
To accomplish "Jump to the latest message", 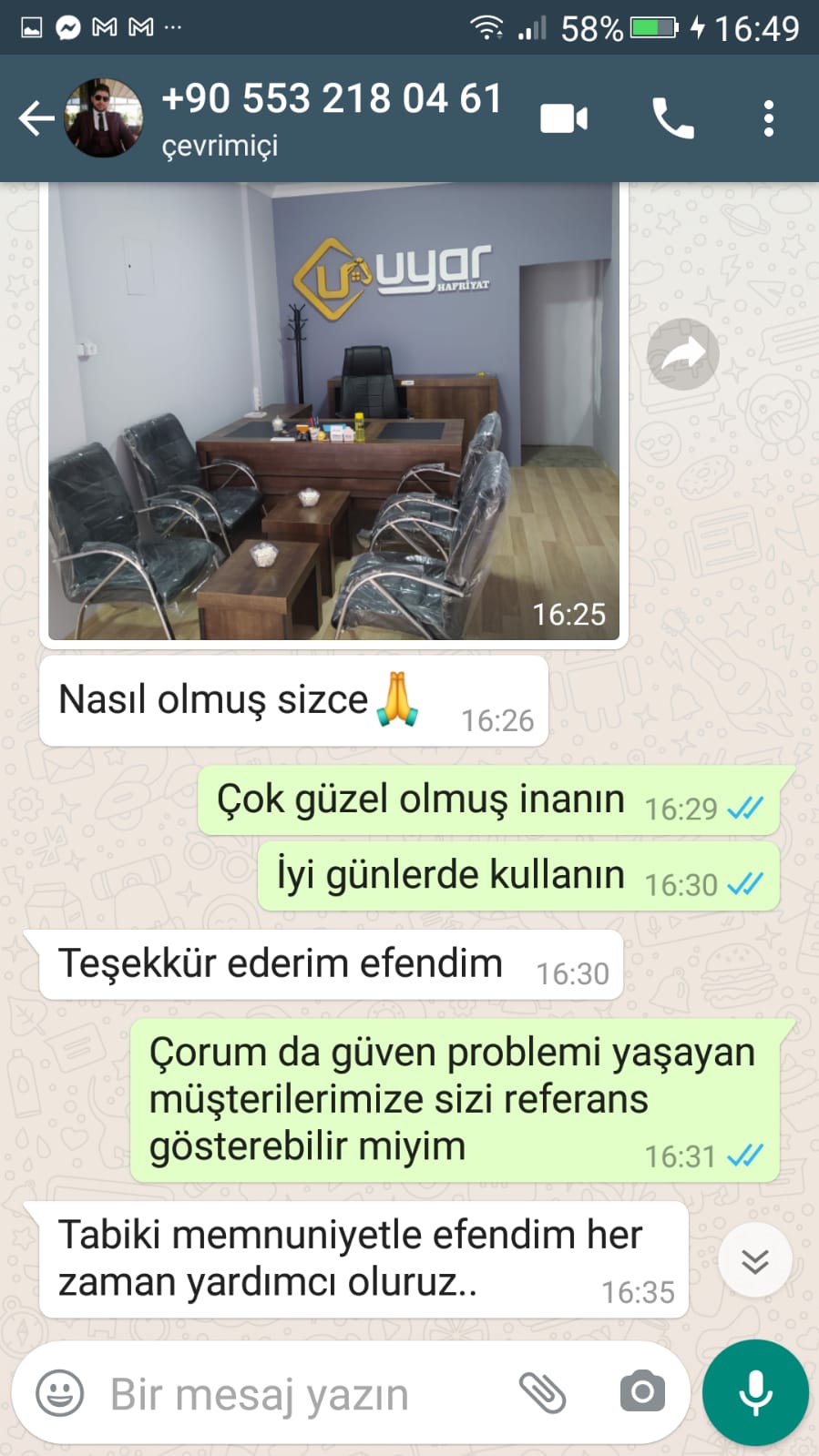I will tap(754, 1261).
